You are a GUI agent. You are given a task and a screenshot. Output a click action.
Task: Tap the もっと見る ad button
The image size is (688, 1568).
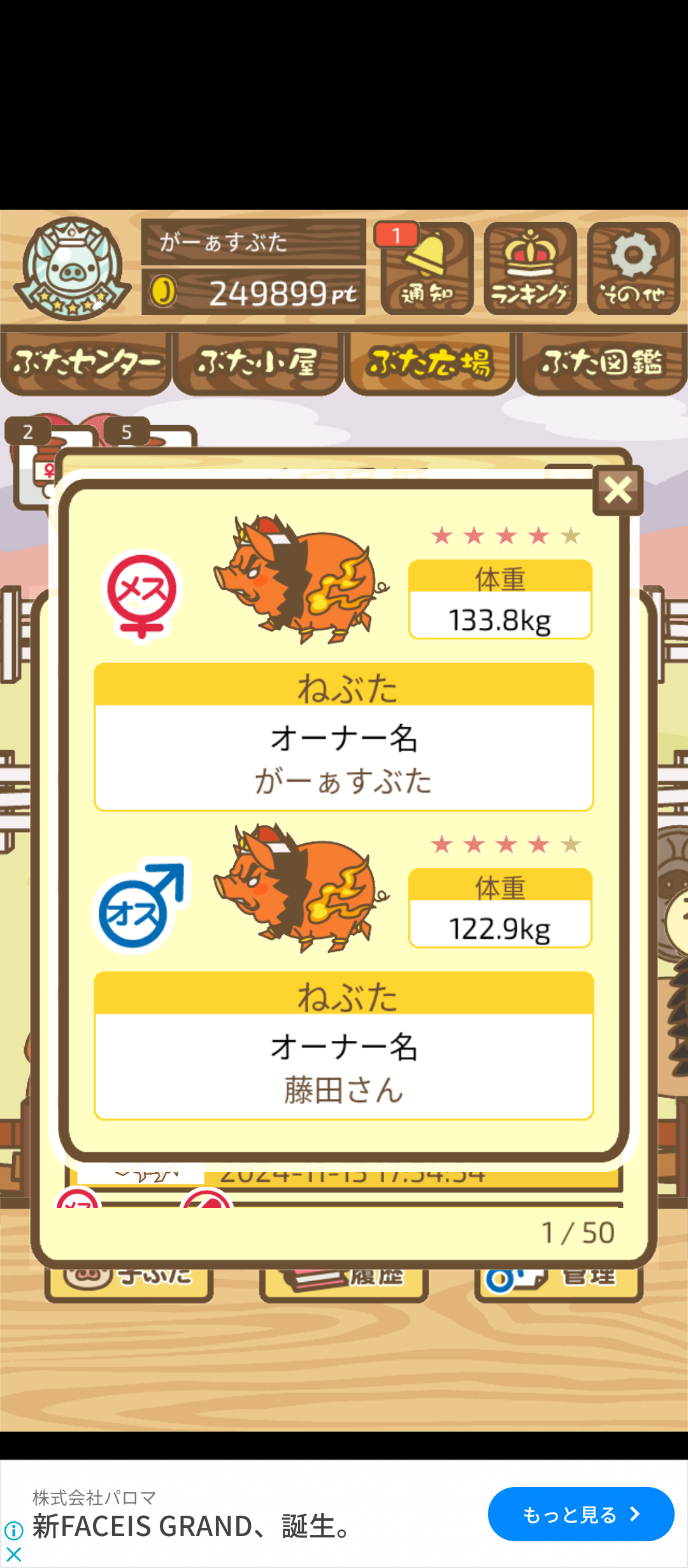click(580, 1514)
